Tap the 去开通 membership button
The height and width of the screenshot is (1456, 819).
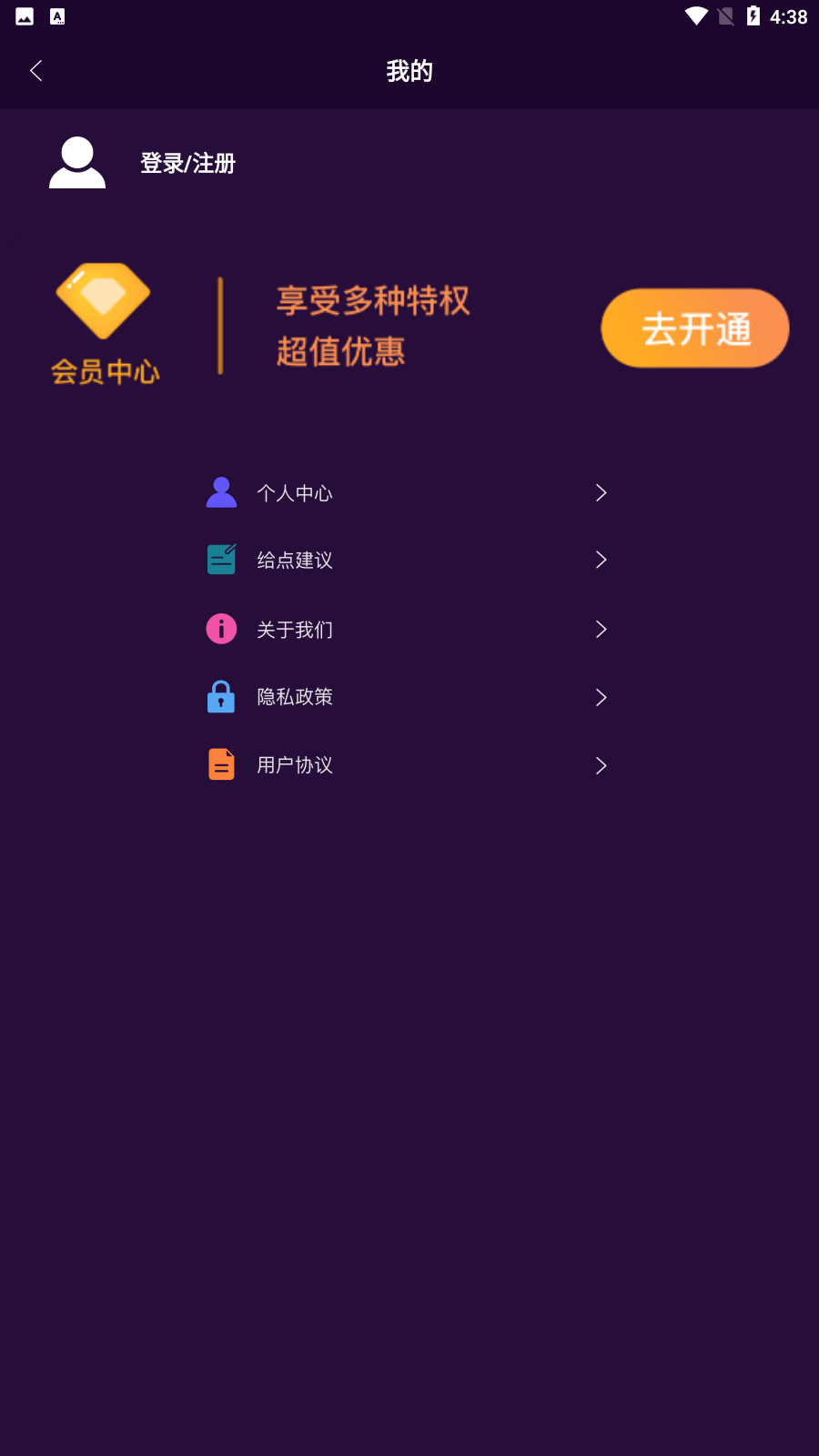click(x=694, y=329)
